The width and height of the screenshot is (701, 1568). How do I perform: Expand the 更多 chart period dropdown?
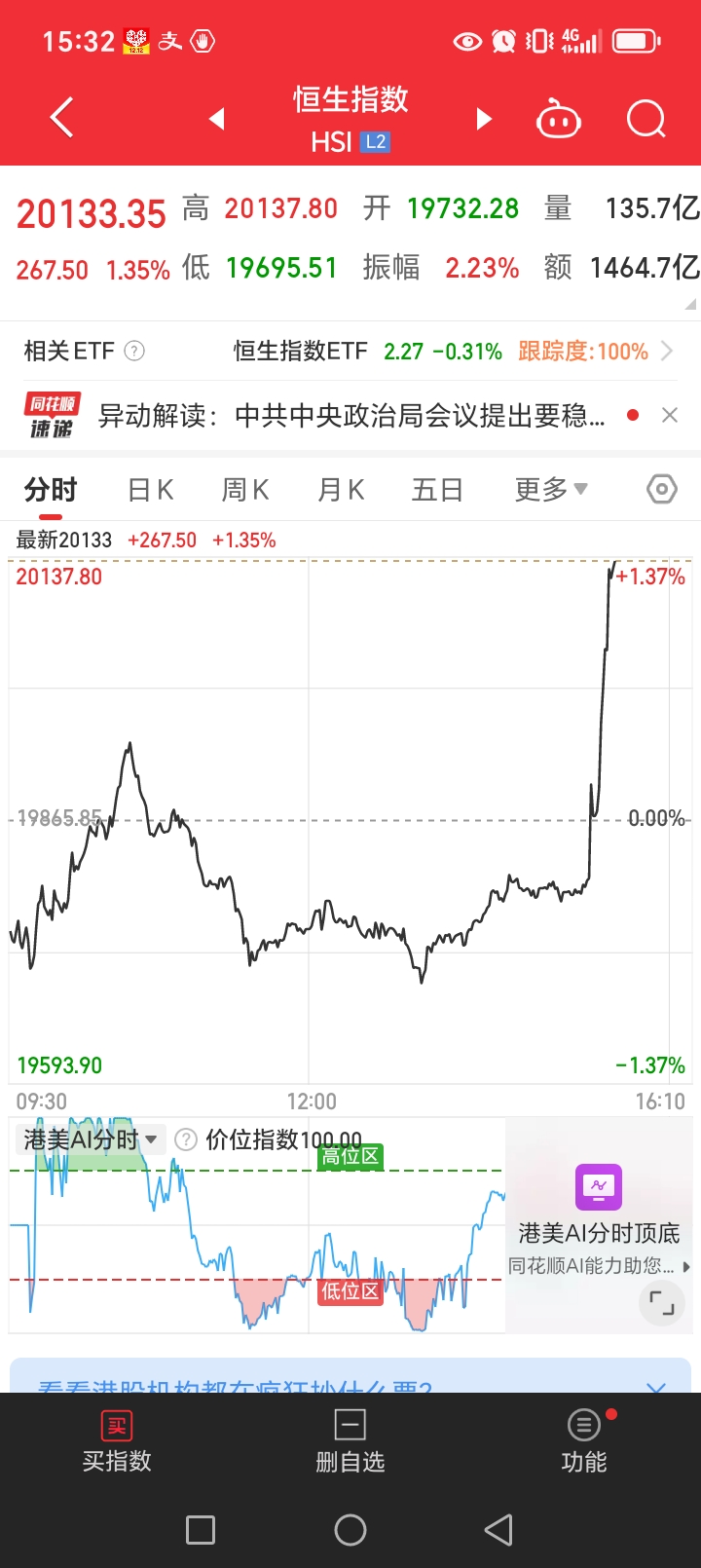[x=551, y=490]
